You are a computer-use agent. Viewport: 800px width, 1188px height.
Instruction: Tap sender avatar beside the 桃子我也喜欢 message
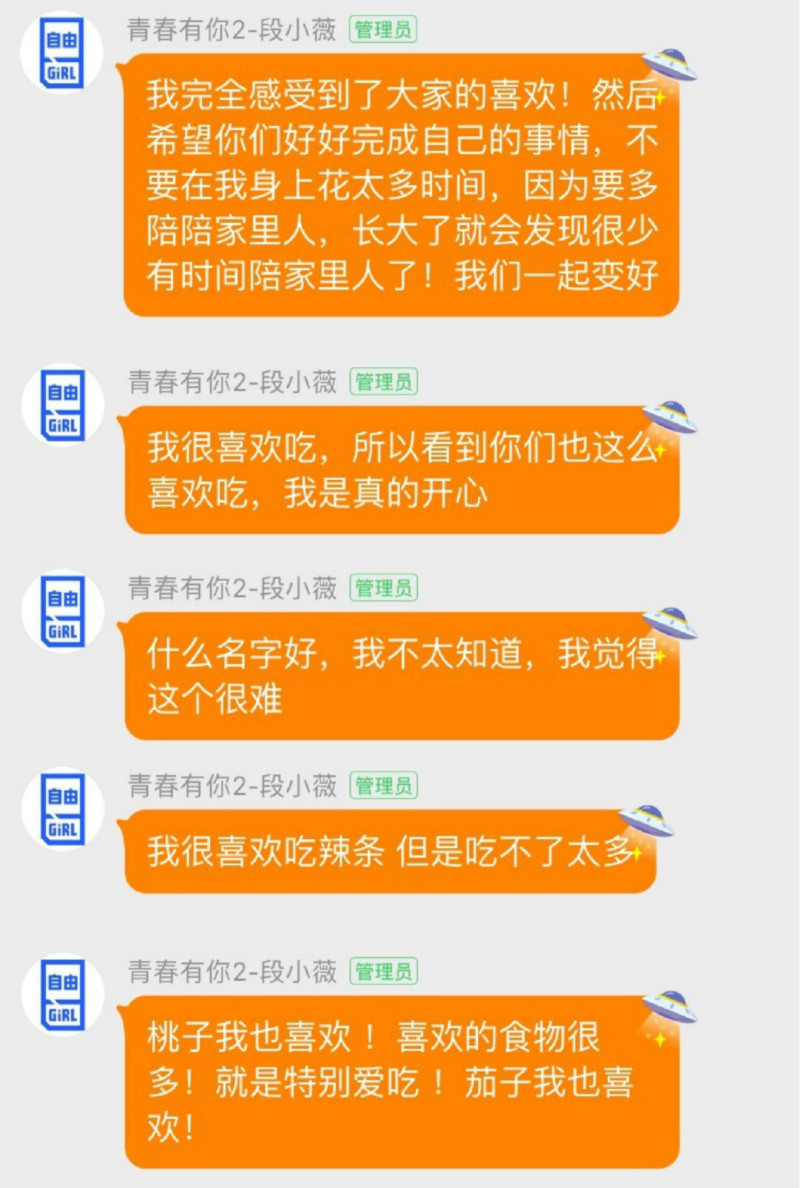[x=65, y=995]
